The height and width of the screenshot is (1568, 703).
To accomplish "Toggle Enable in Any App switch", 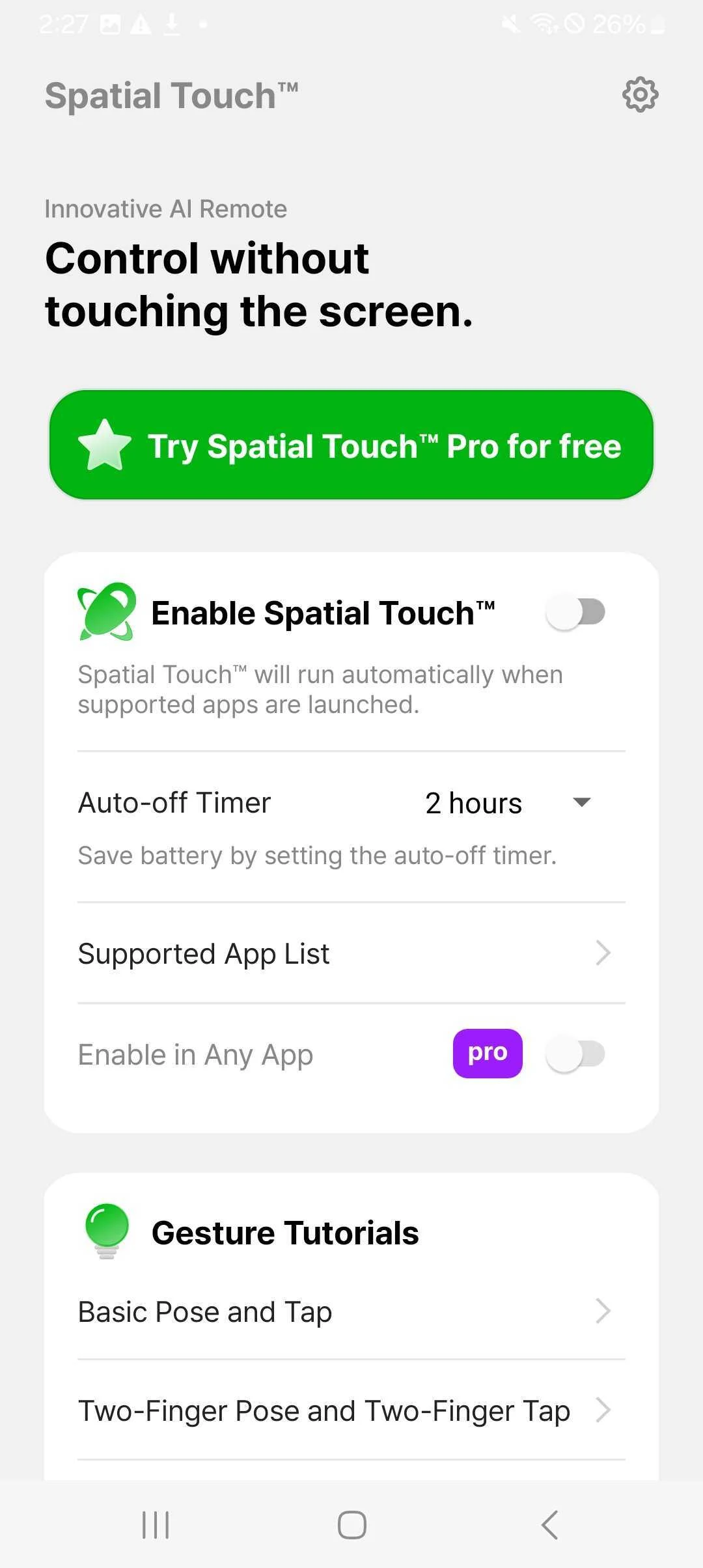I will 575,1054.
